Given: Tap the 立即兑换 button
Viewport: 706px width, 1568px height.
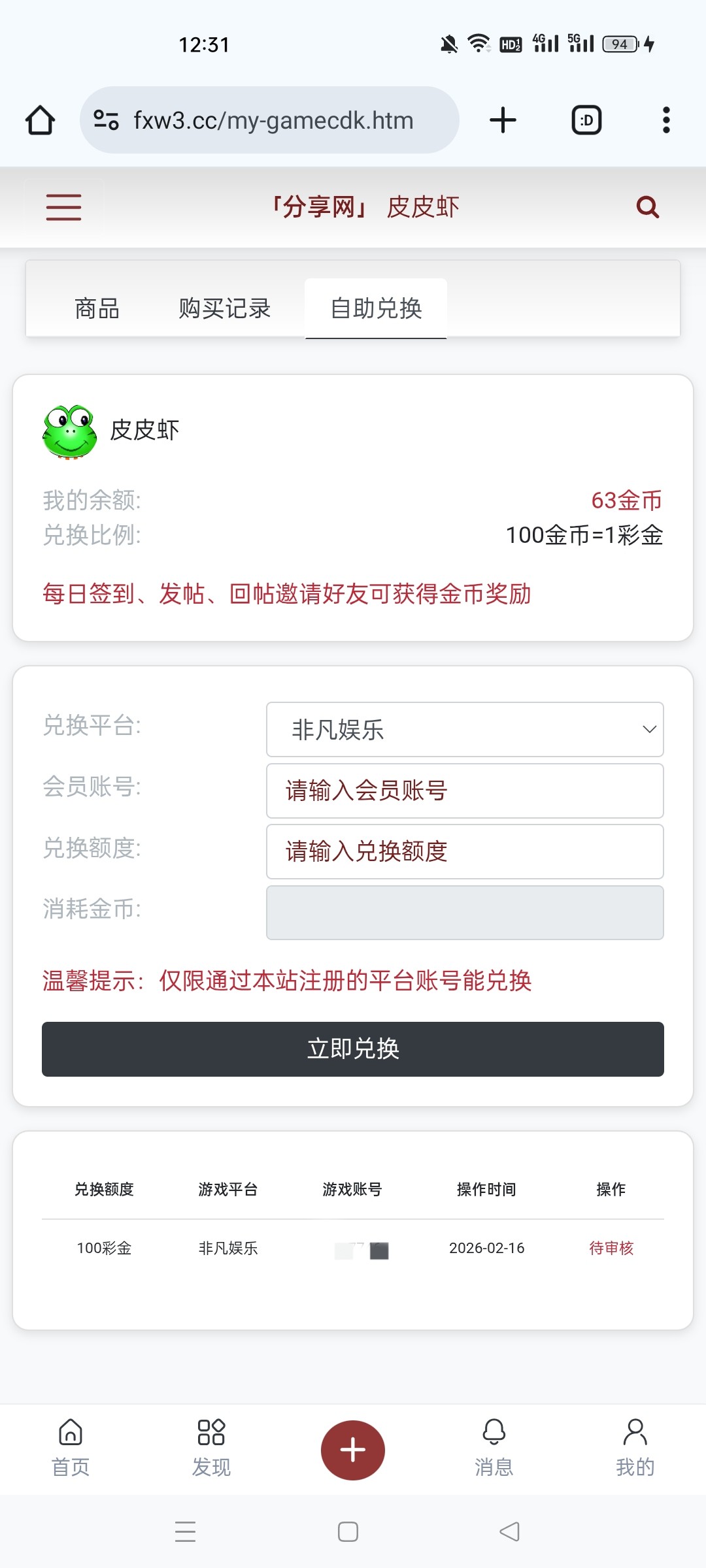Looking at the screenshot, I should [x=353, y=1049].
